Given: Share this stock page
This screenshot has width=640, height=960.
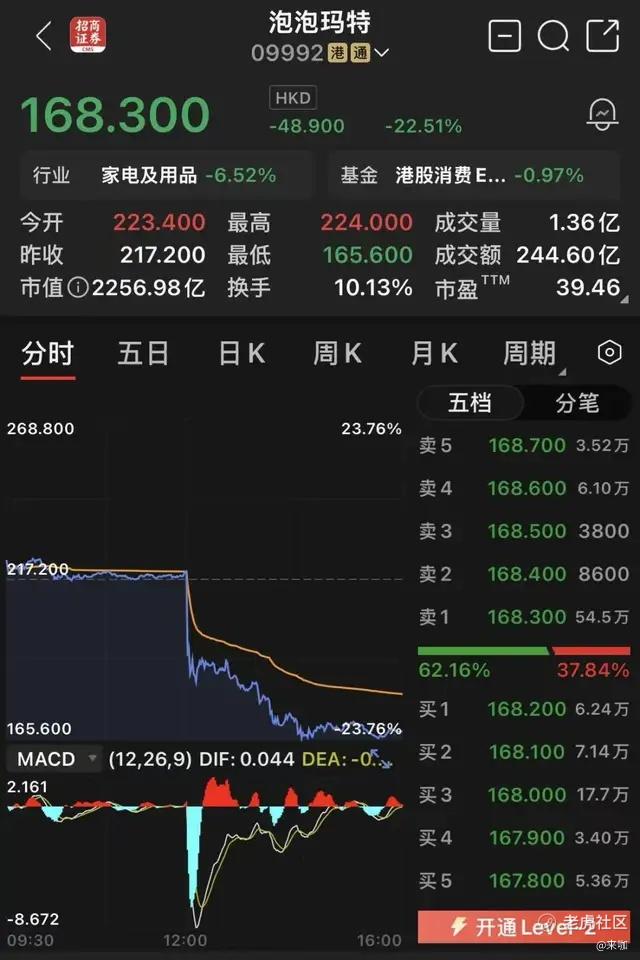Looking at the screenshot, I should [602, 36].
